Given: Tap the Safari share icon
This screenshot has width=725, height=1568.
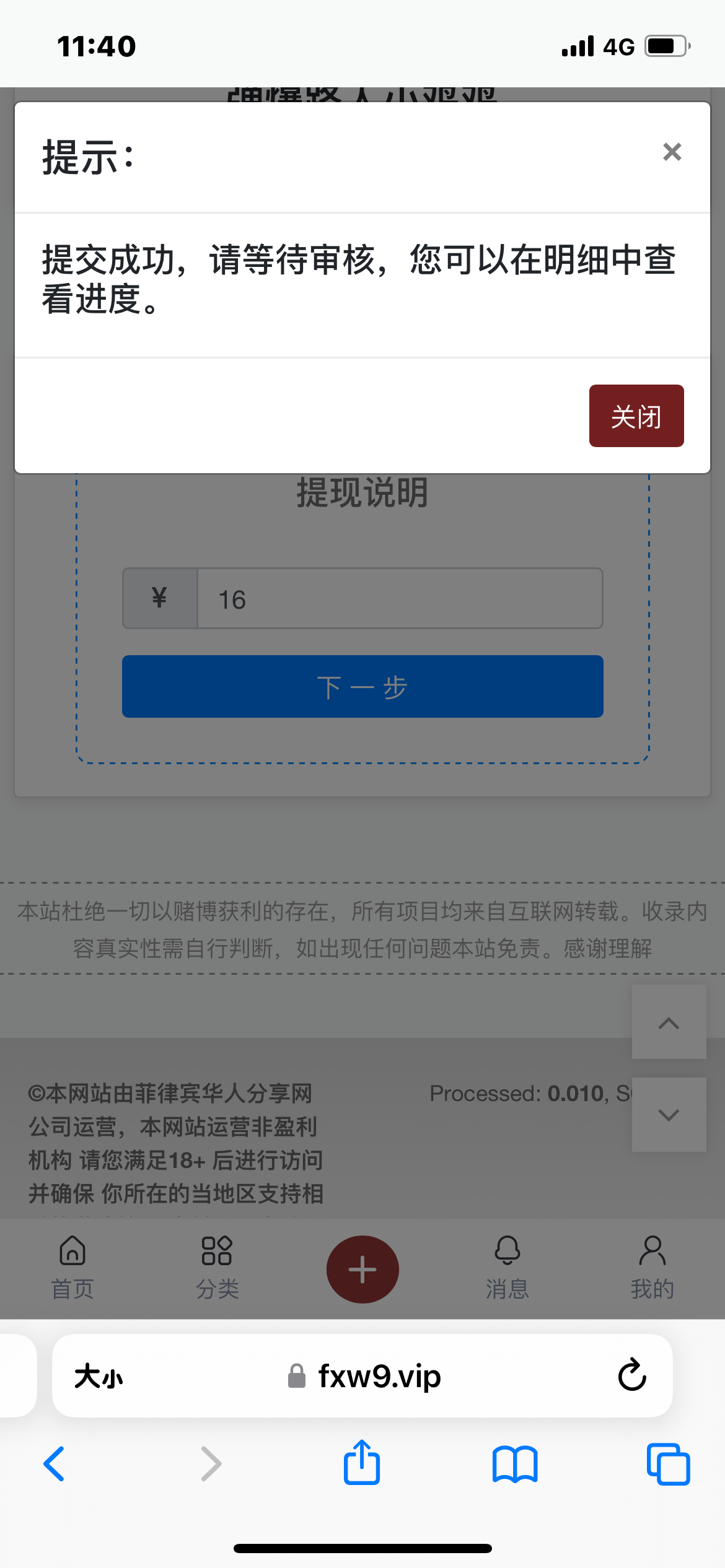Looking at the screenshot, I should 362,1463.
